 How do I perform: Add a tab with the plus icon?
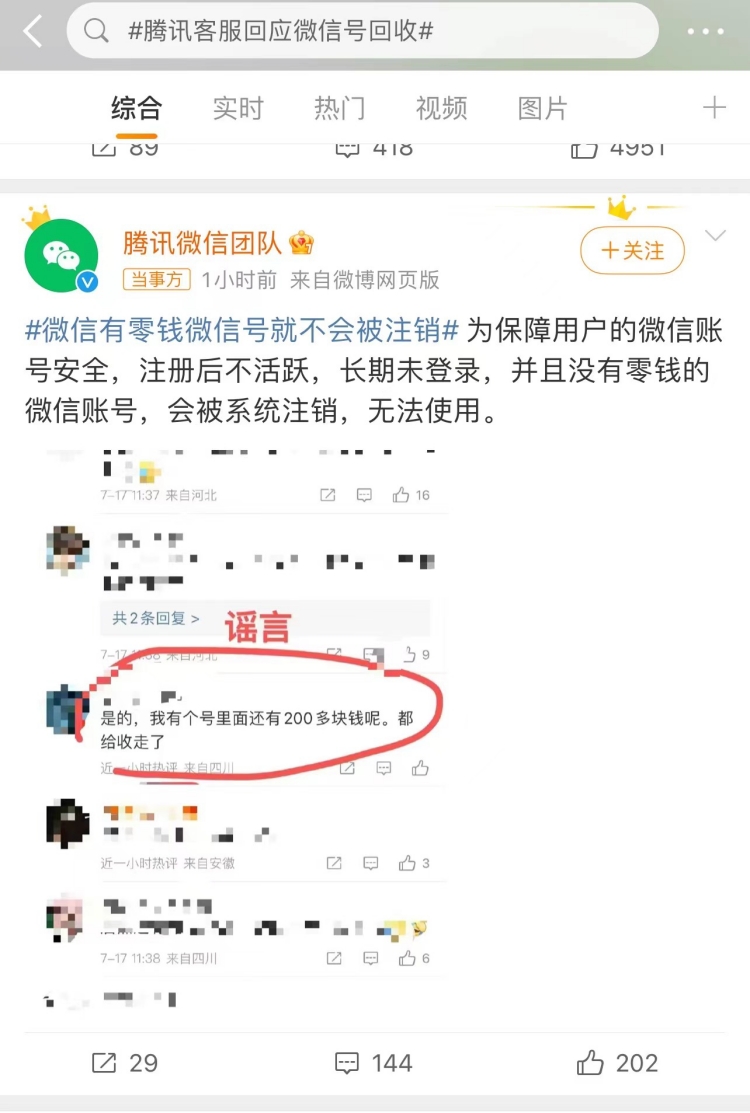pos(714,108)
